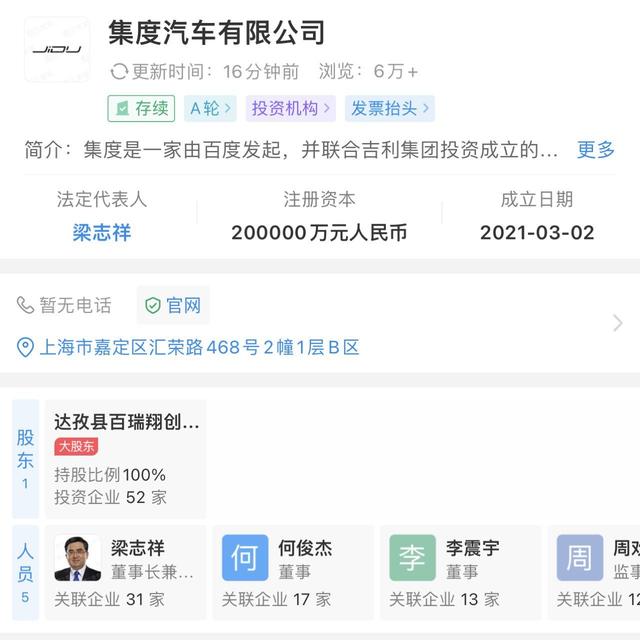Open the contact details chevron arrow
The height and width of the screenshot is (640, 640).
pos(617,323)
